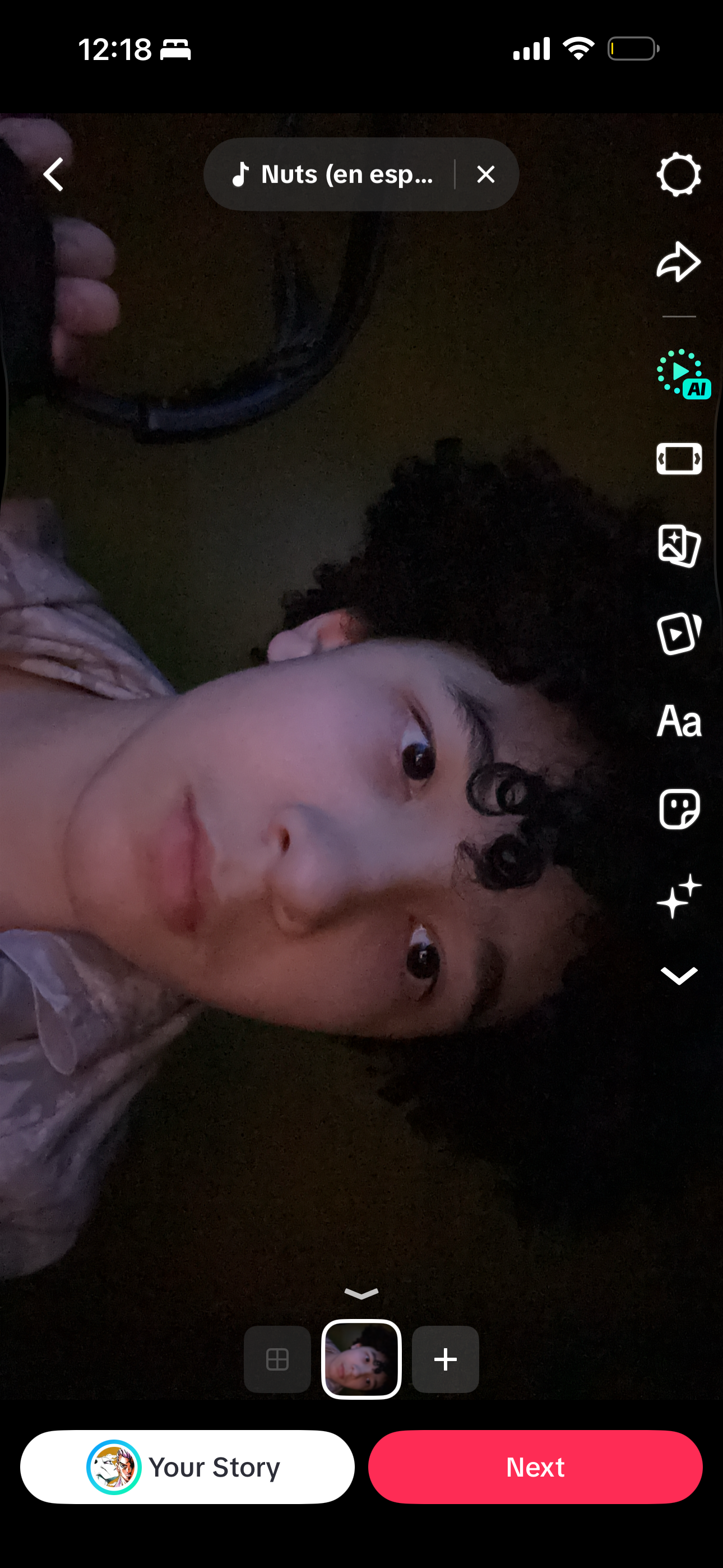Open the AI video tool
This screenshot has height=1568, width=723.
[682, 373]
